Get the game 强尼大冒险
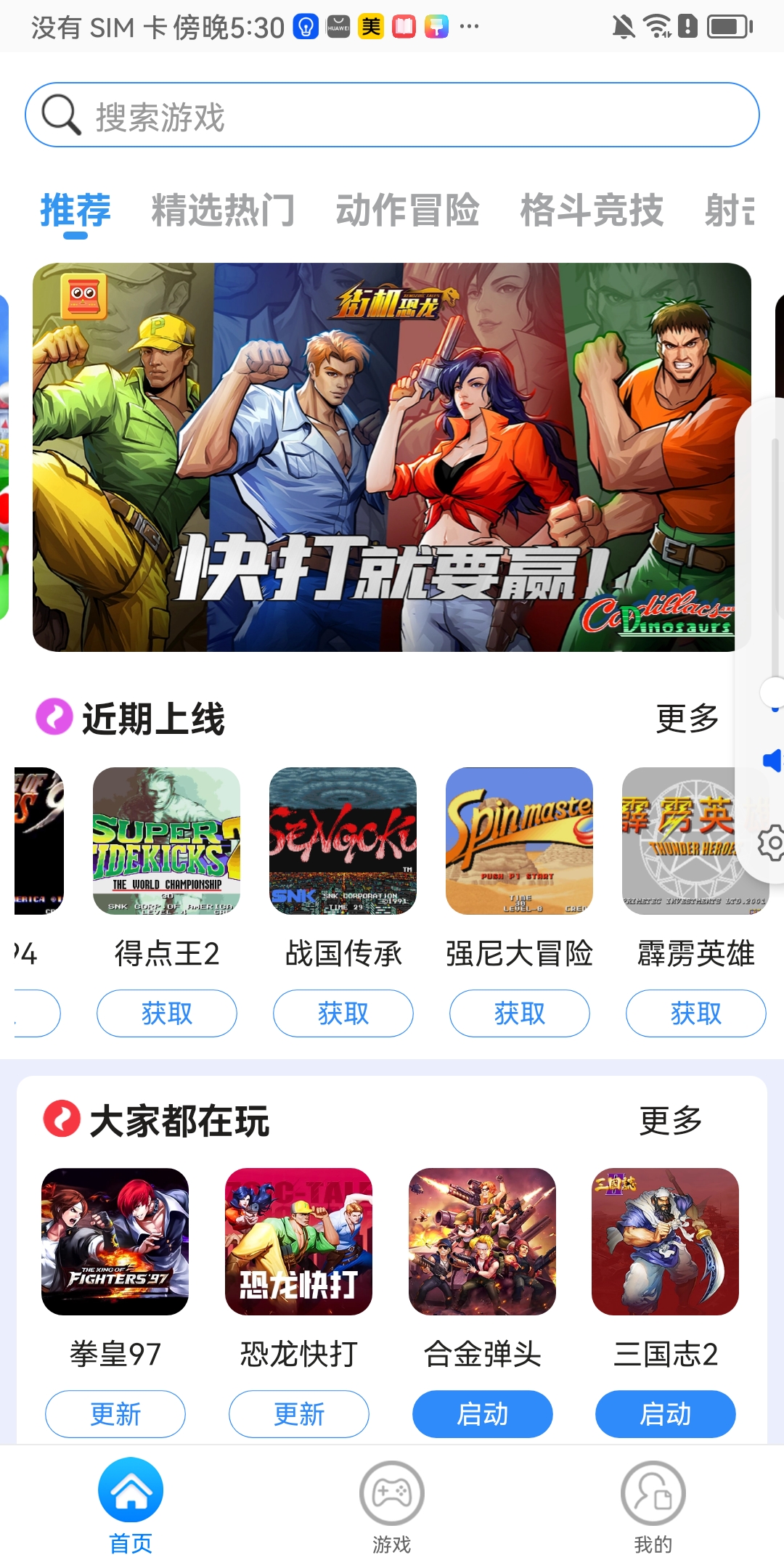Image resolution: width=784 pixels, height=1568 pixels. click(x=520, y=1013)
